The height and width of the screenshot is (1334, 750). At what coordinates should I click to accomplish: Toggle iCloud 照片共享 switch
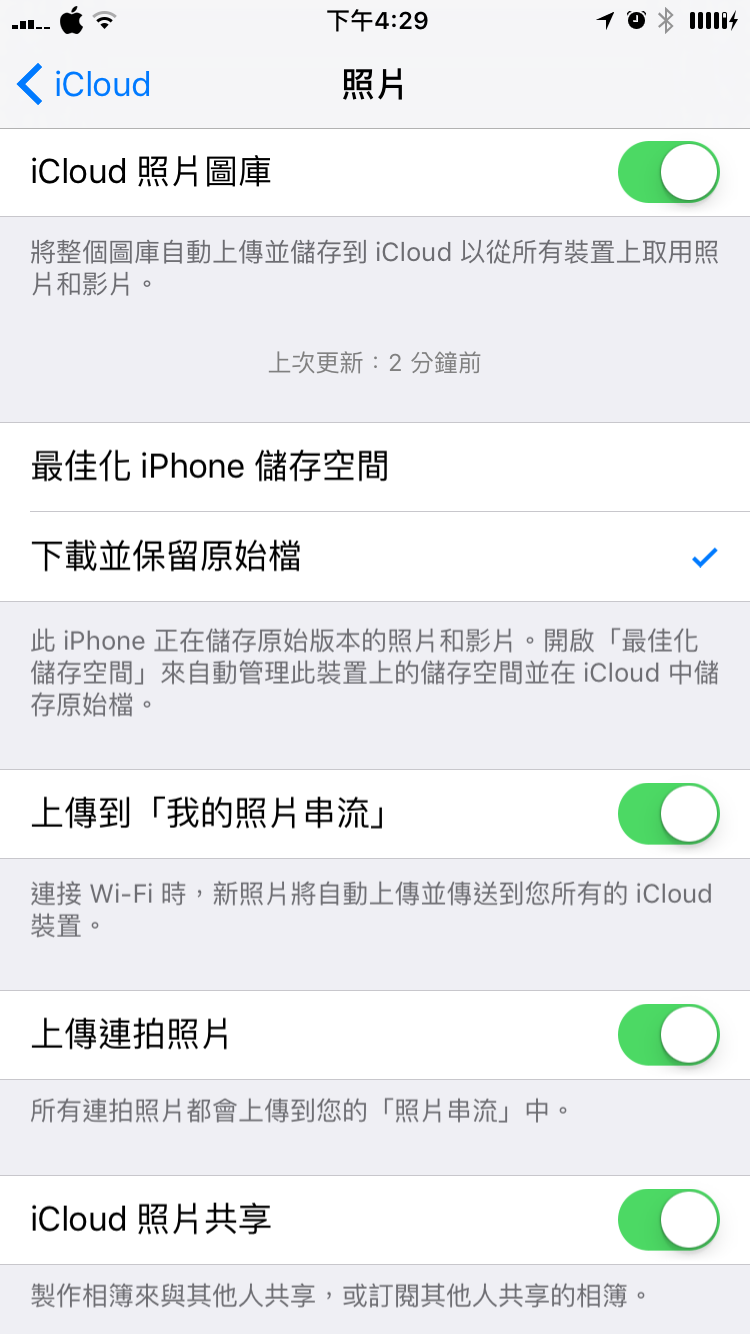(x=669, y=1220)
